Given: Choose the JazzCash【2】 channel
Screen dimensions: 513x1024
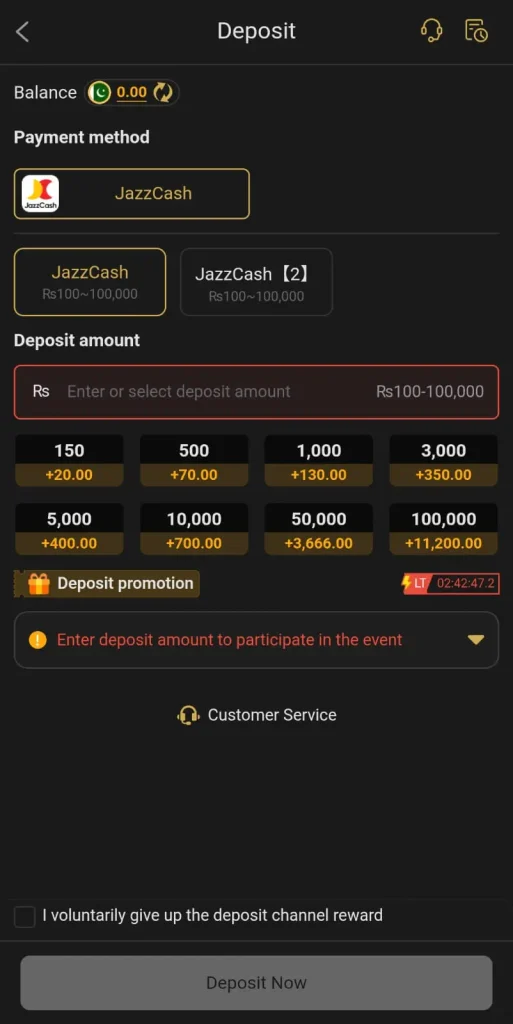Looking at the screenshot, I should point(256,282).
